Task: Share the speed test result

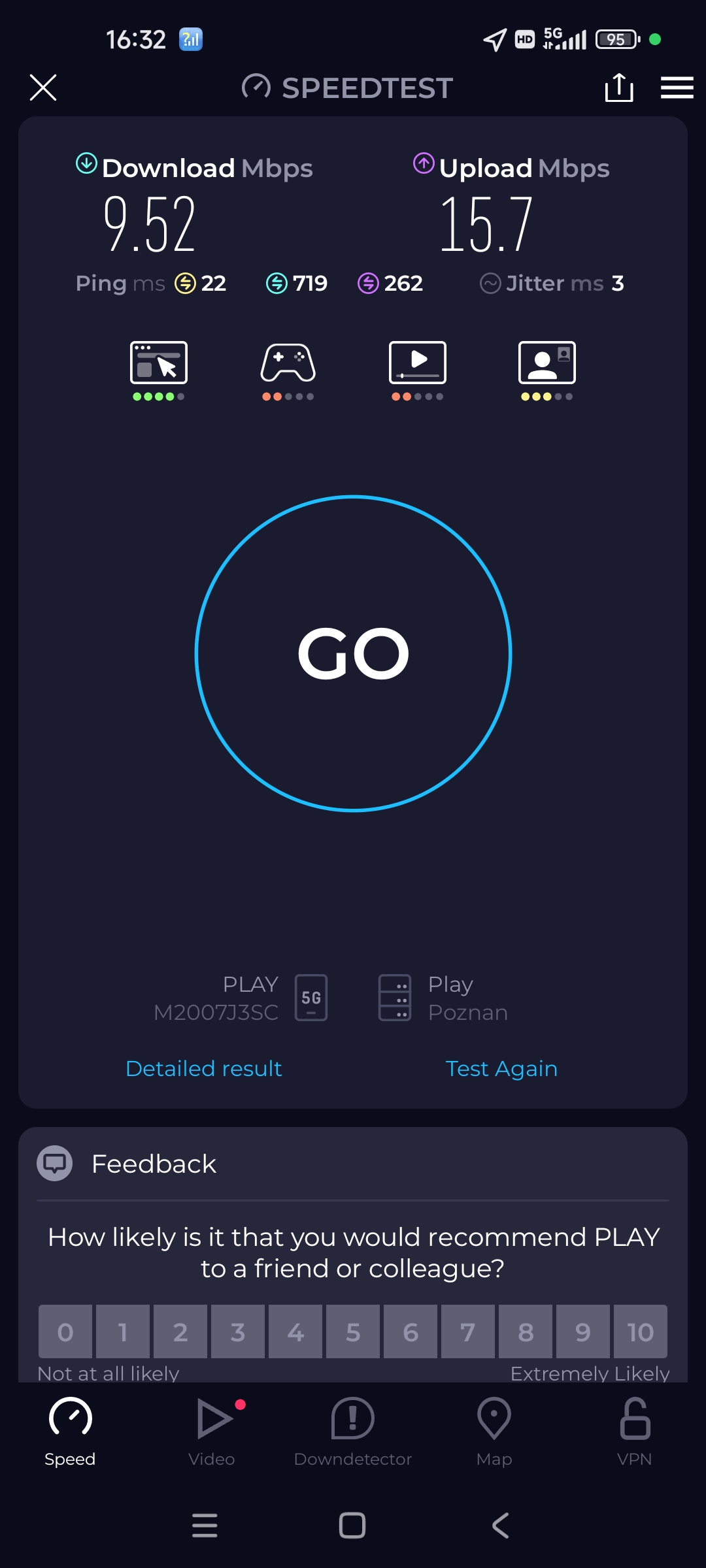Action: pyautogui.click(x=618, y=88)
